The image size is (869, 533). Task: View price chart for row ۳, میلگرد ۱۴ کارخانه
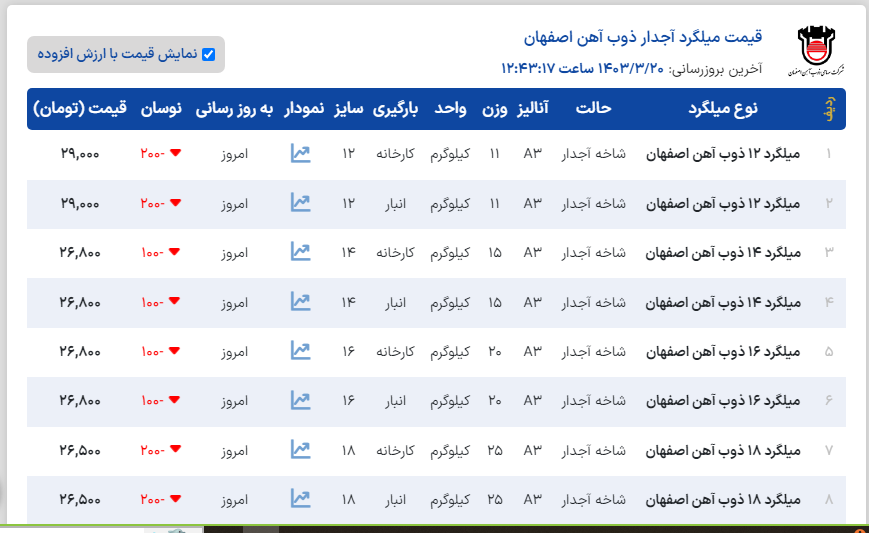click(300, 252)
